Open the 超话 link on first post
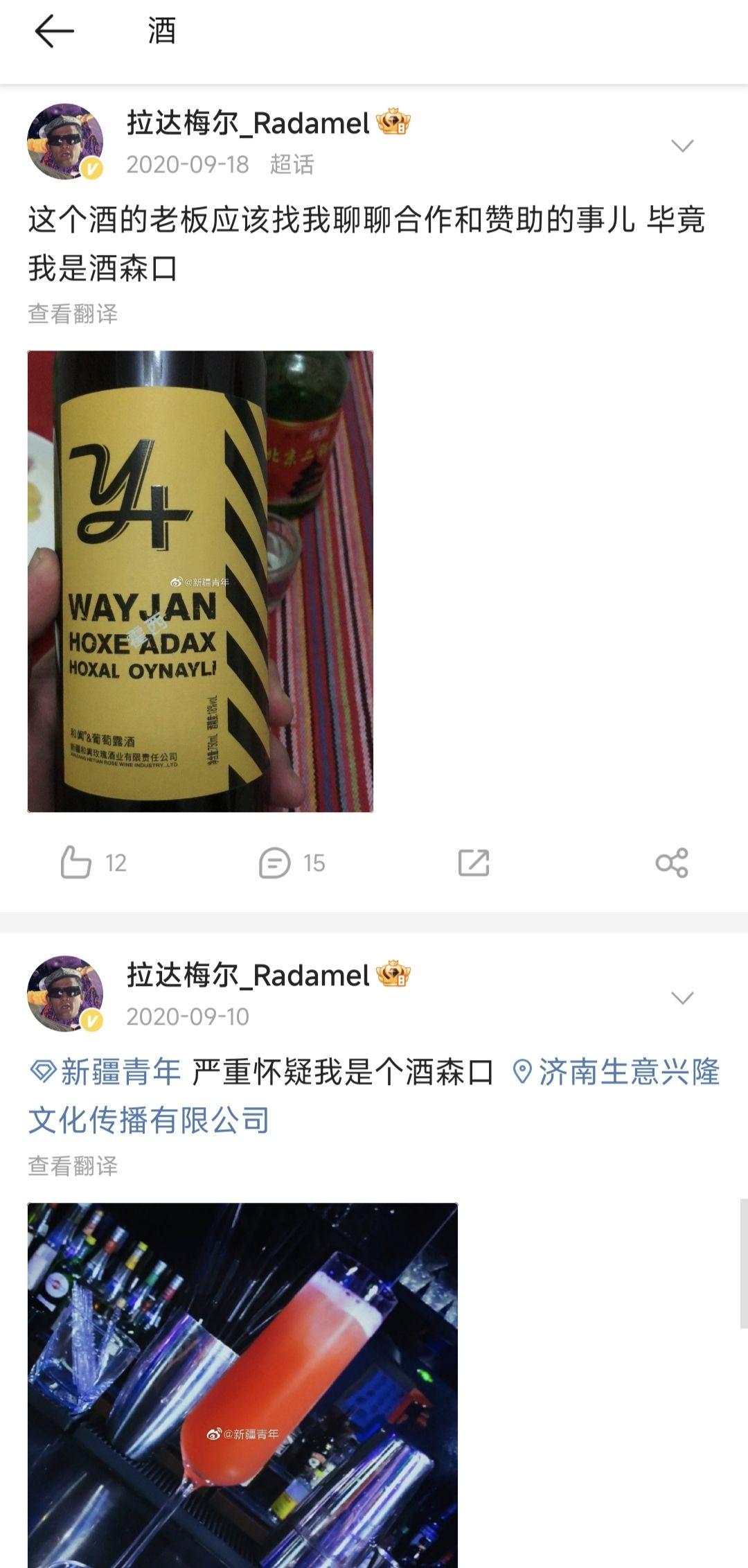The height and width of the screenshot is (1568, 748). pos(292,165)
